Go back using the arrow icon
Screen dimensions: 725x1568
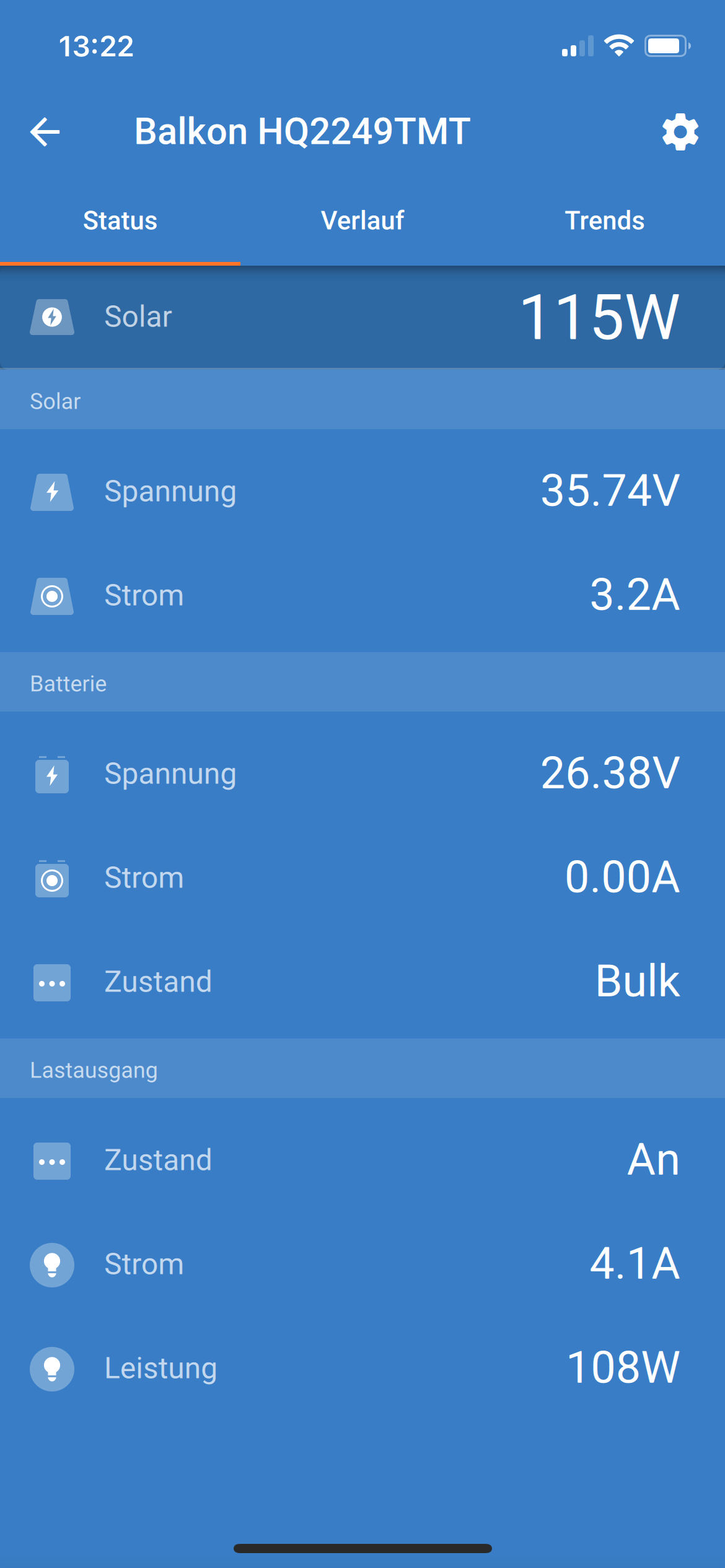45,132
